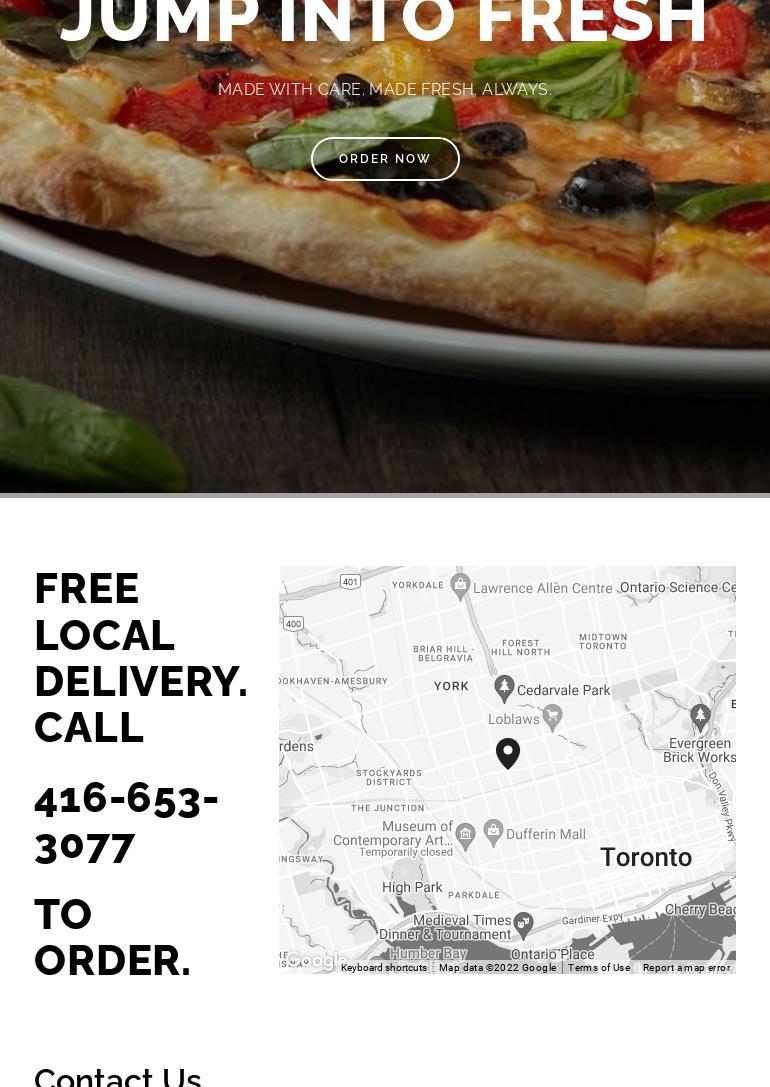Open Keyboard shortcuts on the map
The image size is (770, 1087).
[x=384, y=968]
